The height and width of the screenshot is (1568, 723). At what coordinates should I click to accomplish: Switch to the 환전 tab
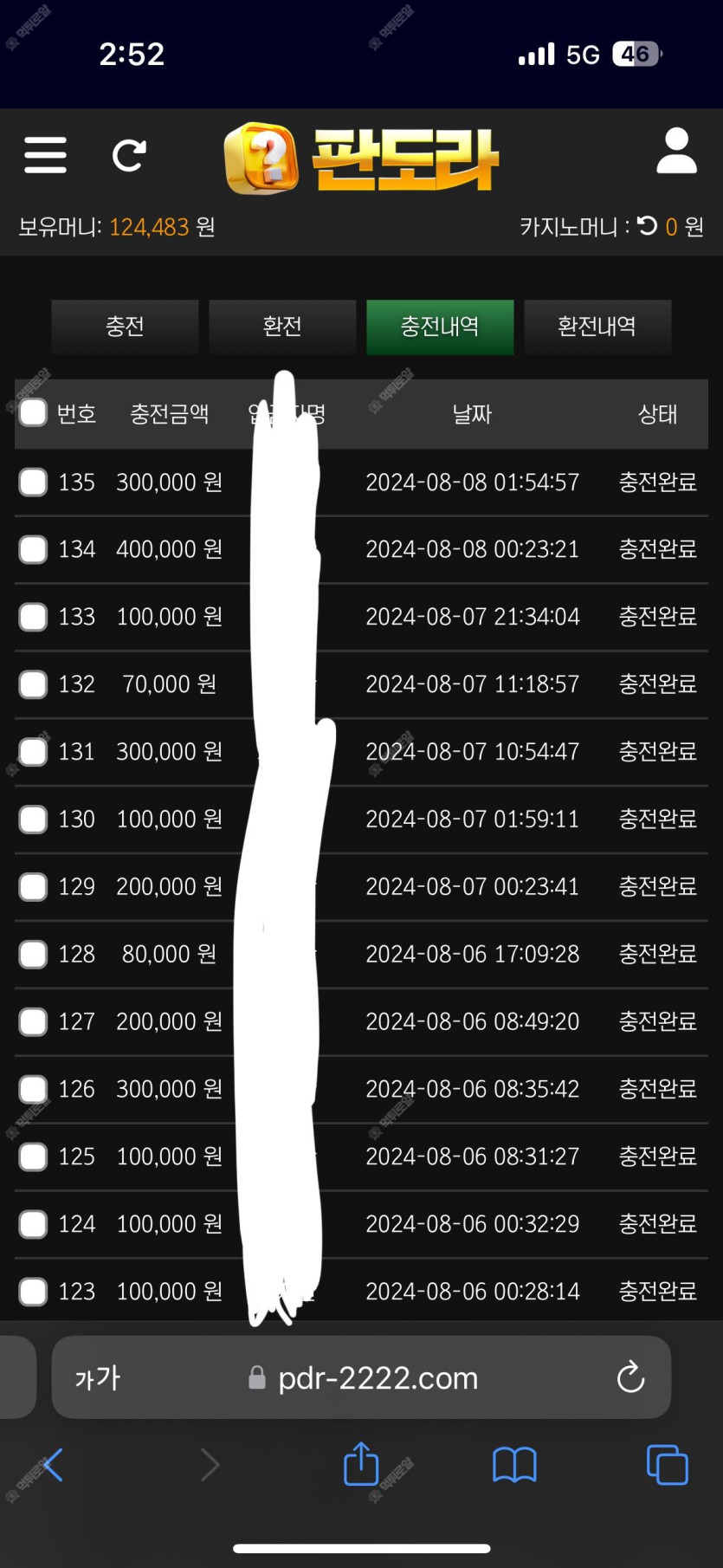pyautogui.click(x=282, y=327)
